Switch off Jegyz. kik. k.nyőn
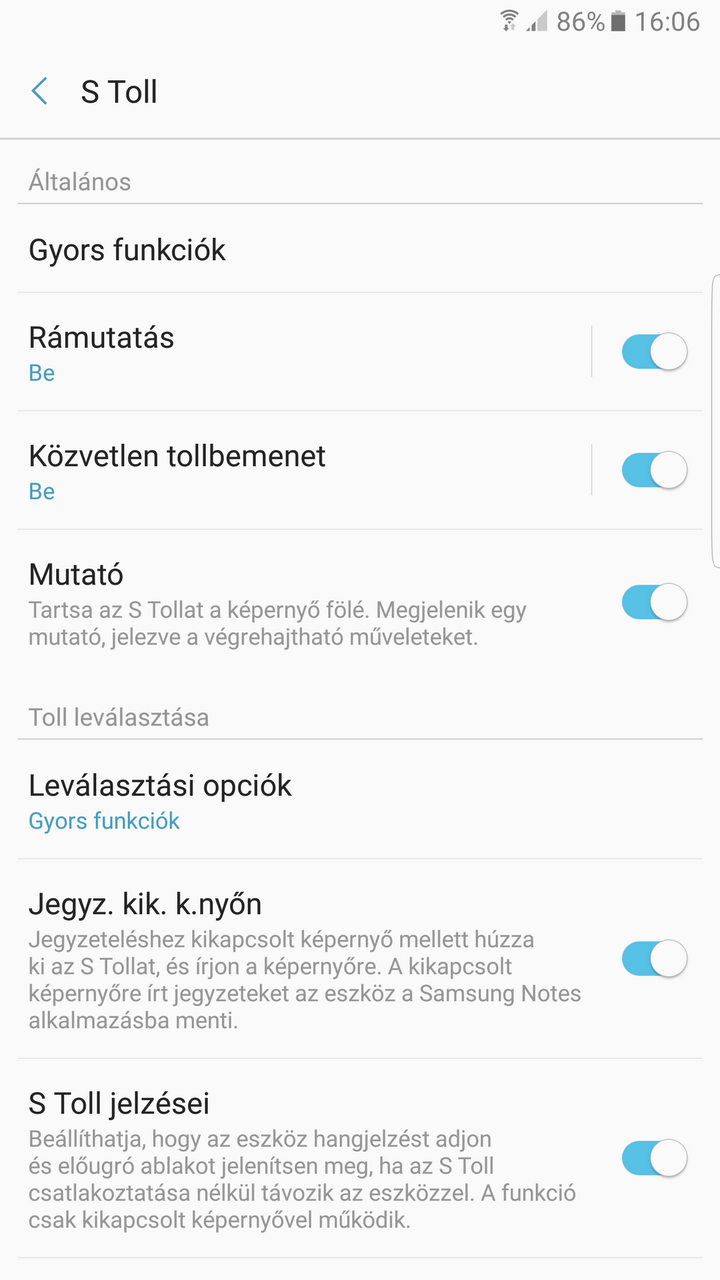This screenshot has width=720, height=1280. [x=654, y=958]
